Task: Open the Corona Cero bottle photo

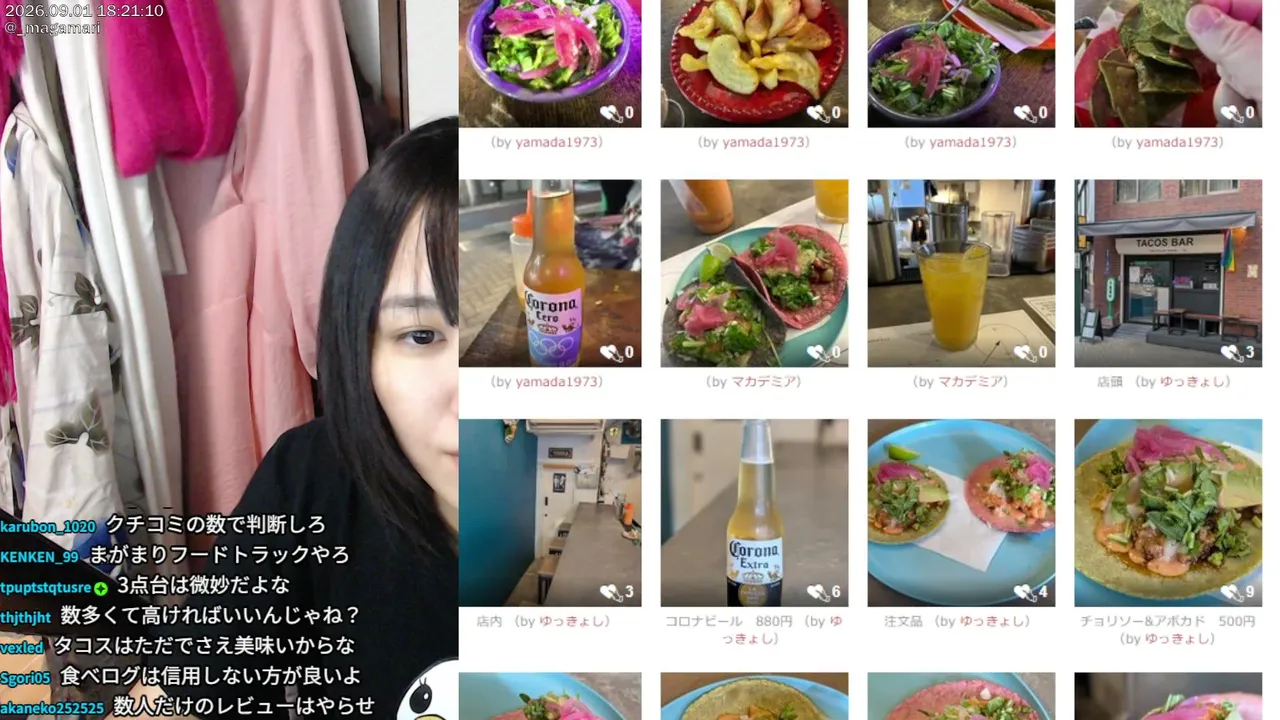Action: pyautogui.click(x=550, y=273)
